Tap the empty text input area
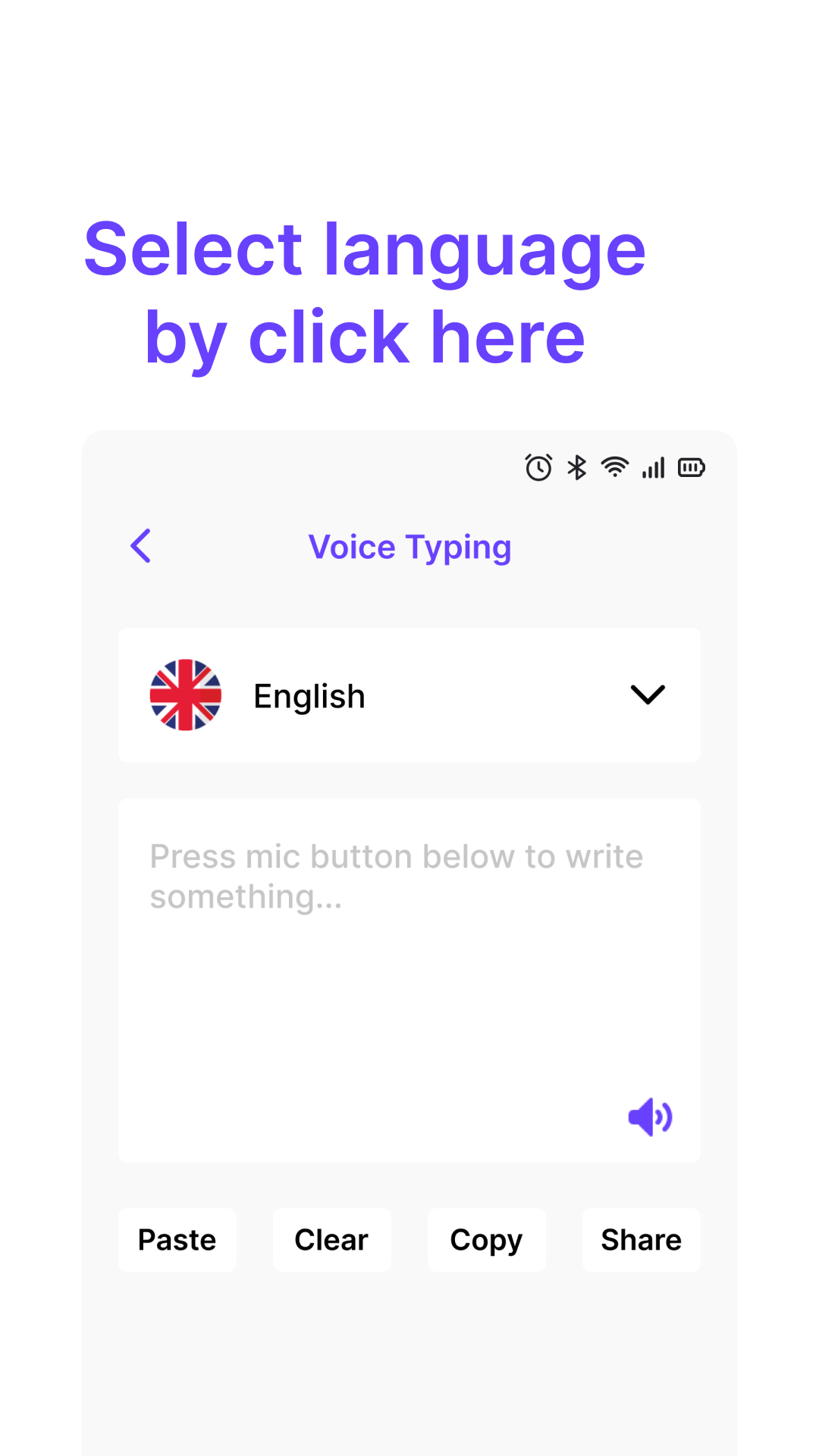Viewport: 819px width, 1456px height. click(x=409, y=978)
